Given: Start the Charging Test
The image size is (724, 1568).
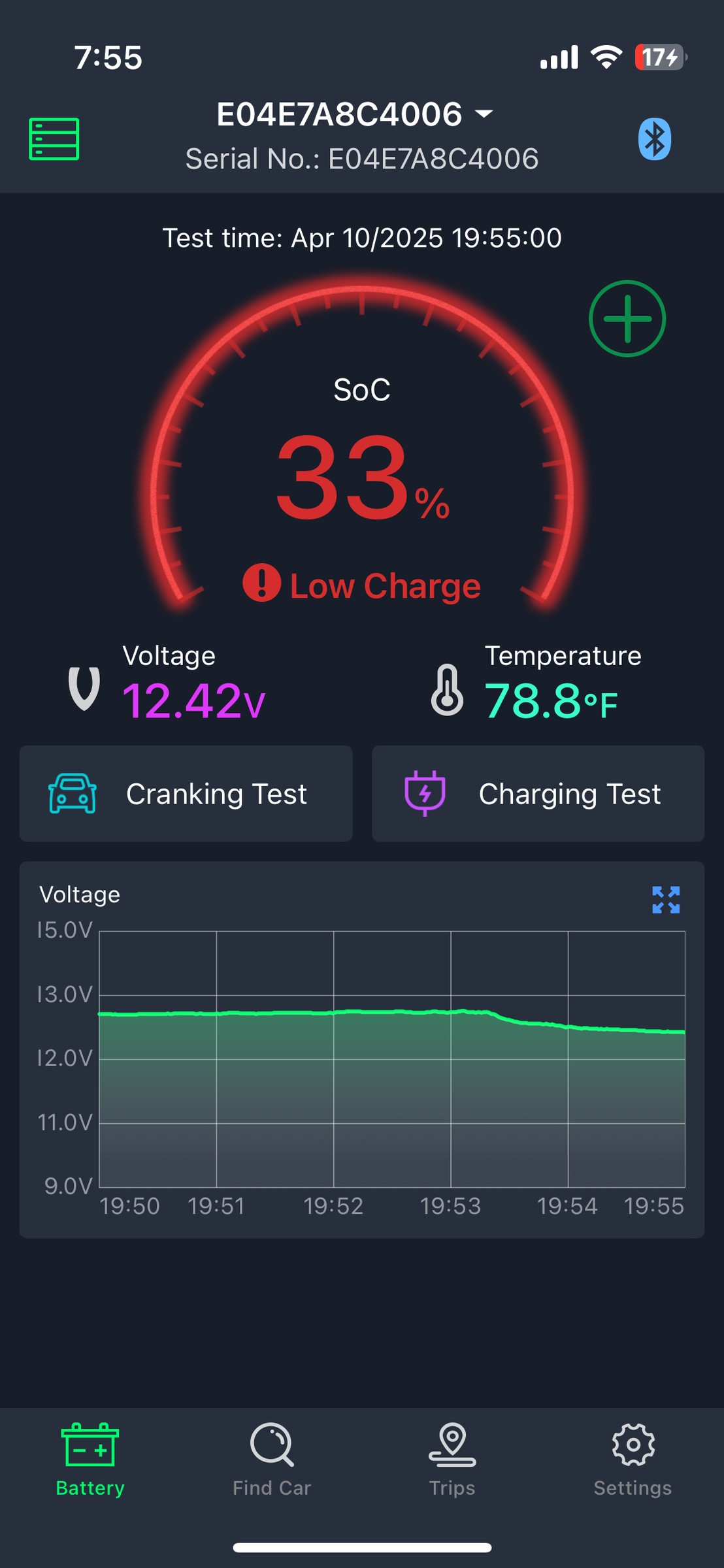Looking at the screenshot, I should pyautogui.click(x=538, y=794).
